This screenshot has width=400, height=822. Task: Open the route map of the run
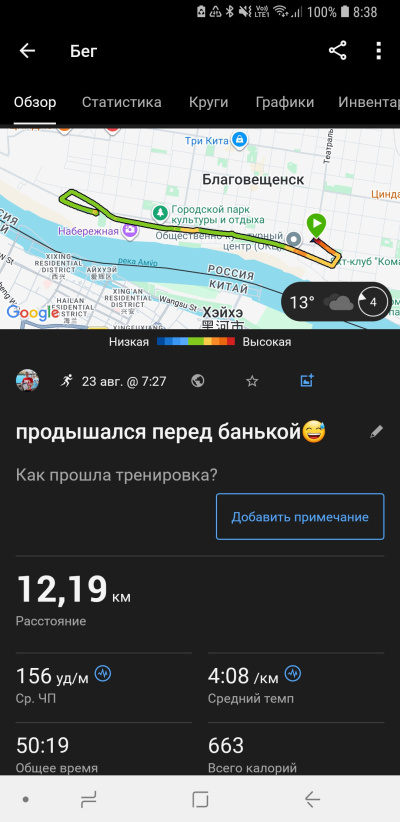coord(200,229)
